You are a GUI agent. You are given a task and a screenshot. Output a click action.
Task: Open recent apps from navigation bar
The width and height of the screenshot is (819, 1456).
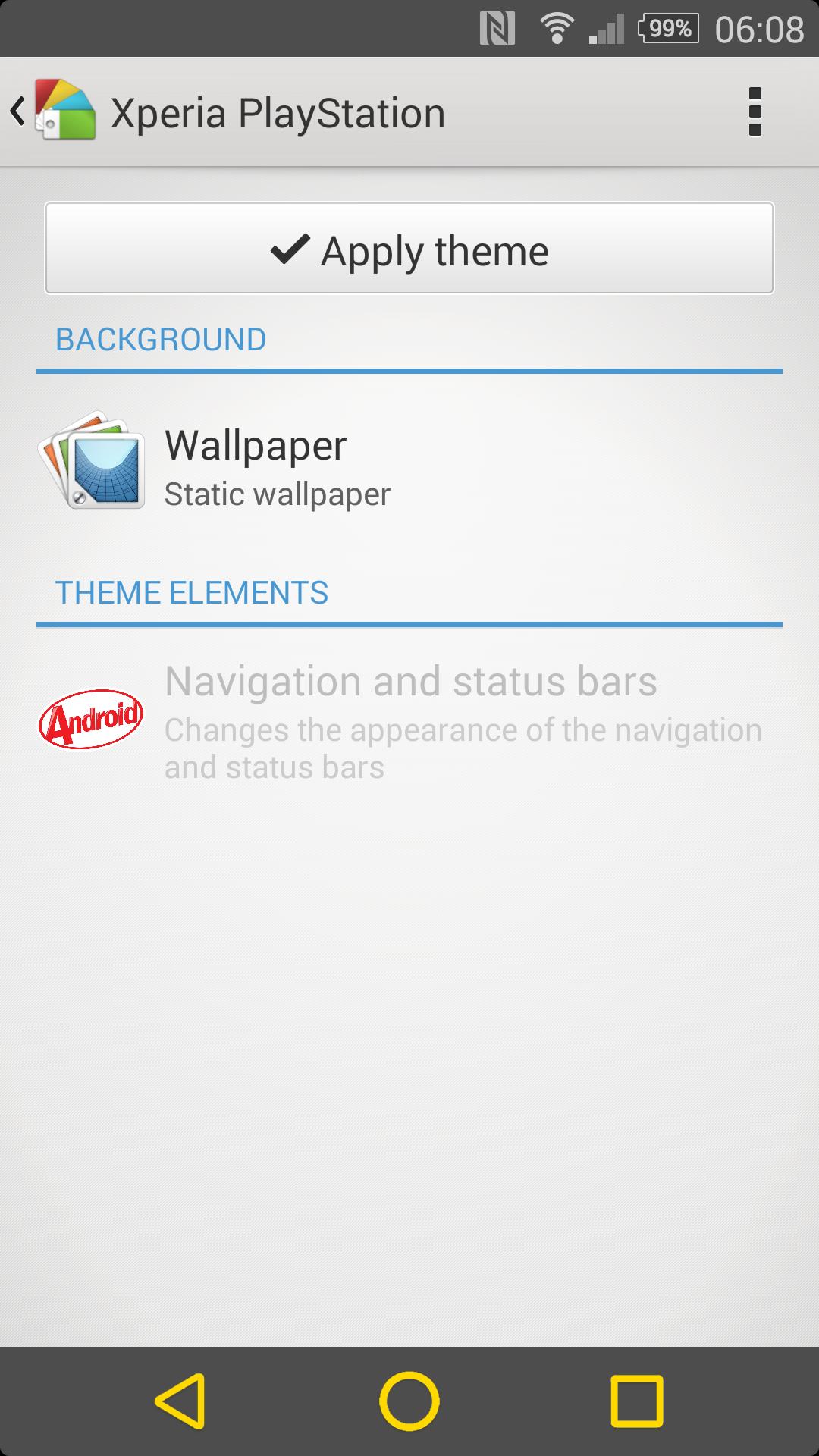point(637,1401)
